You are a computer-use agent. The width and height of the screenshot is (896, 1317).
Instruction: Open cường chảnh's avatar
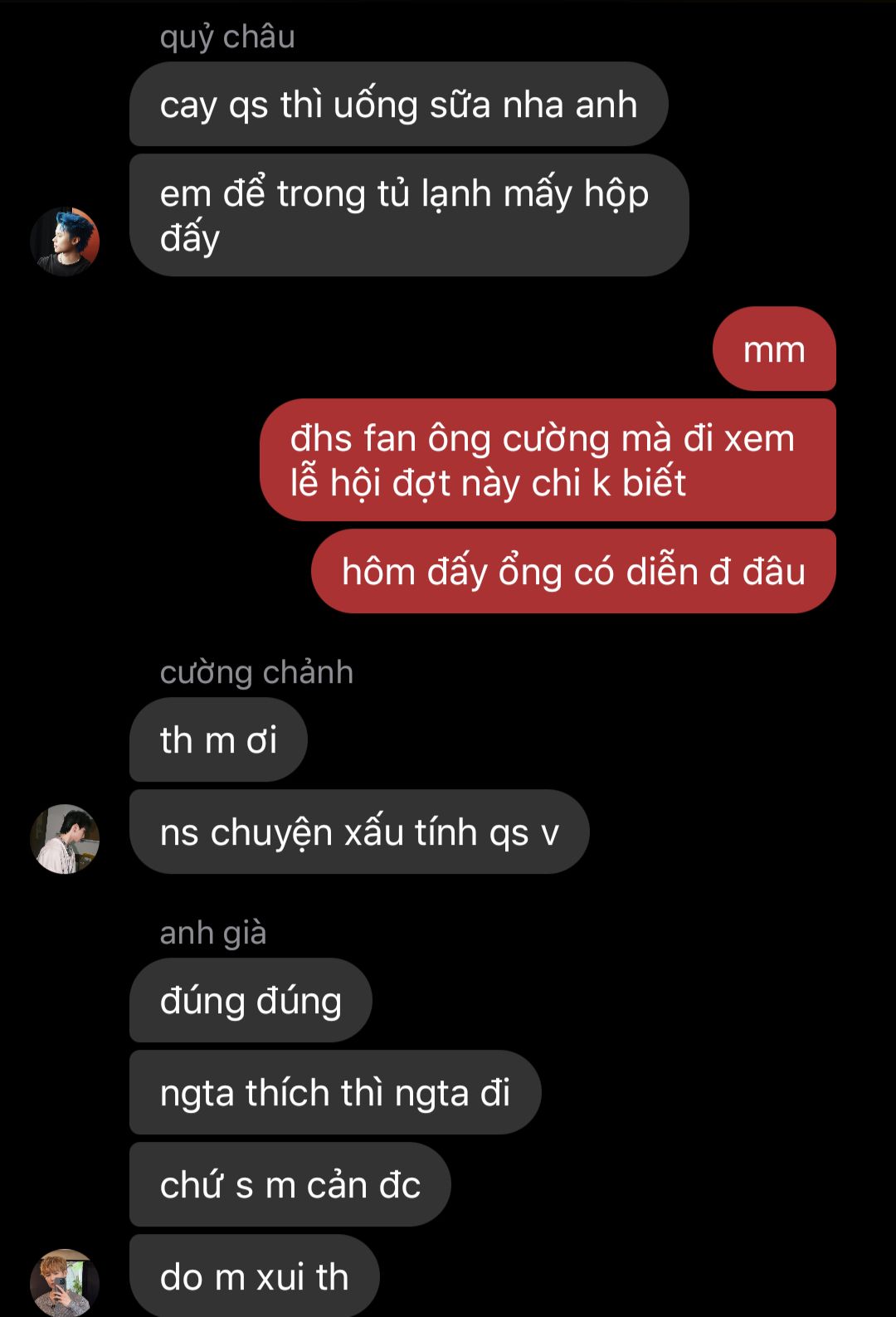pyautogui.click(x=65, y=838)
